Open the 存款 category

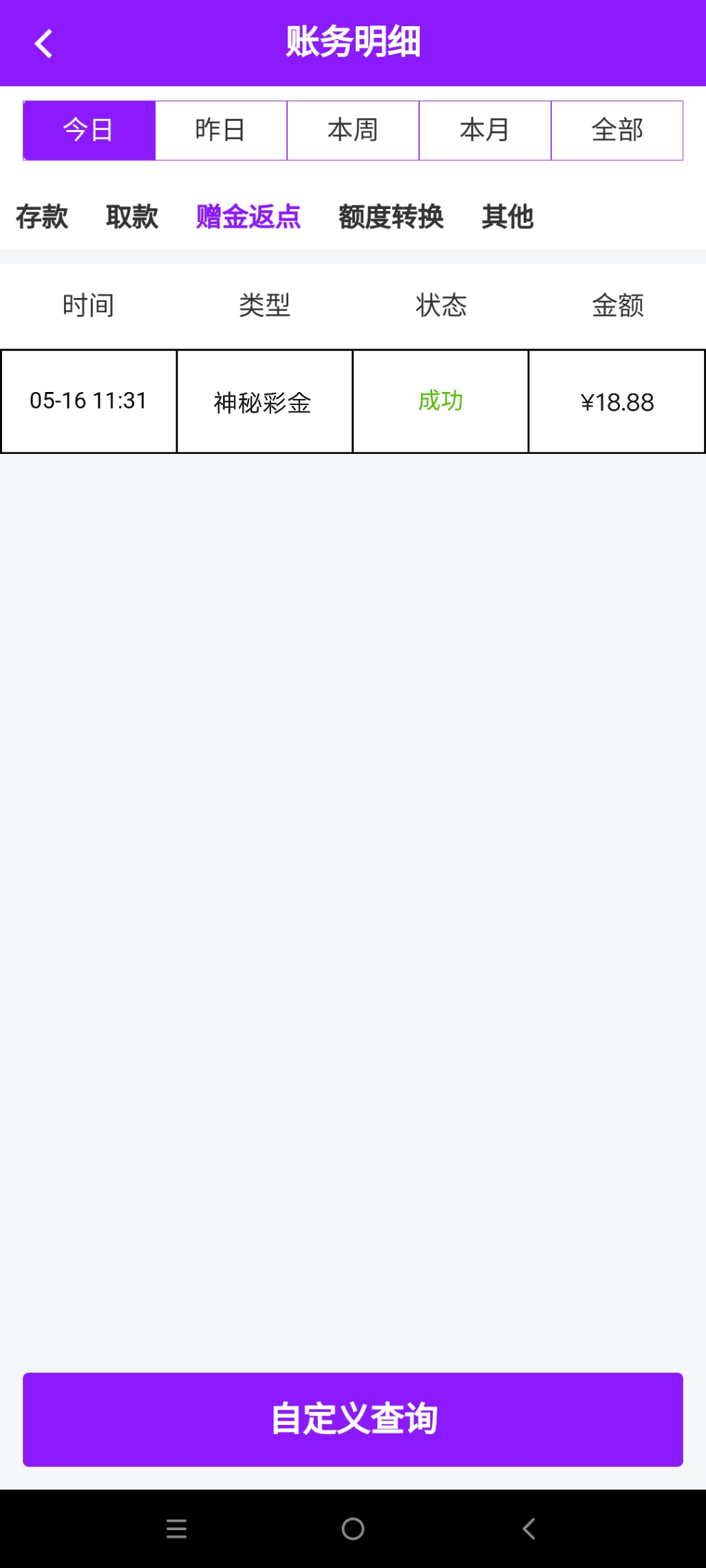(x=42, y=217)
